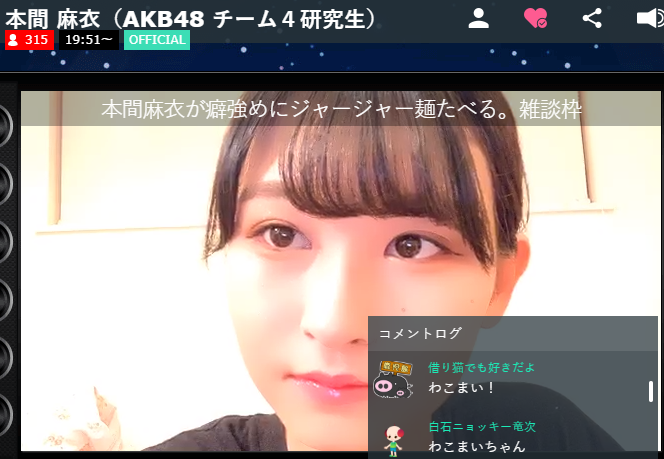The image size is (664, 459).
Task: Tap the comment log scrollbar
Action: pyautogui.click(x=651, y=391)
